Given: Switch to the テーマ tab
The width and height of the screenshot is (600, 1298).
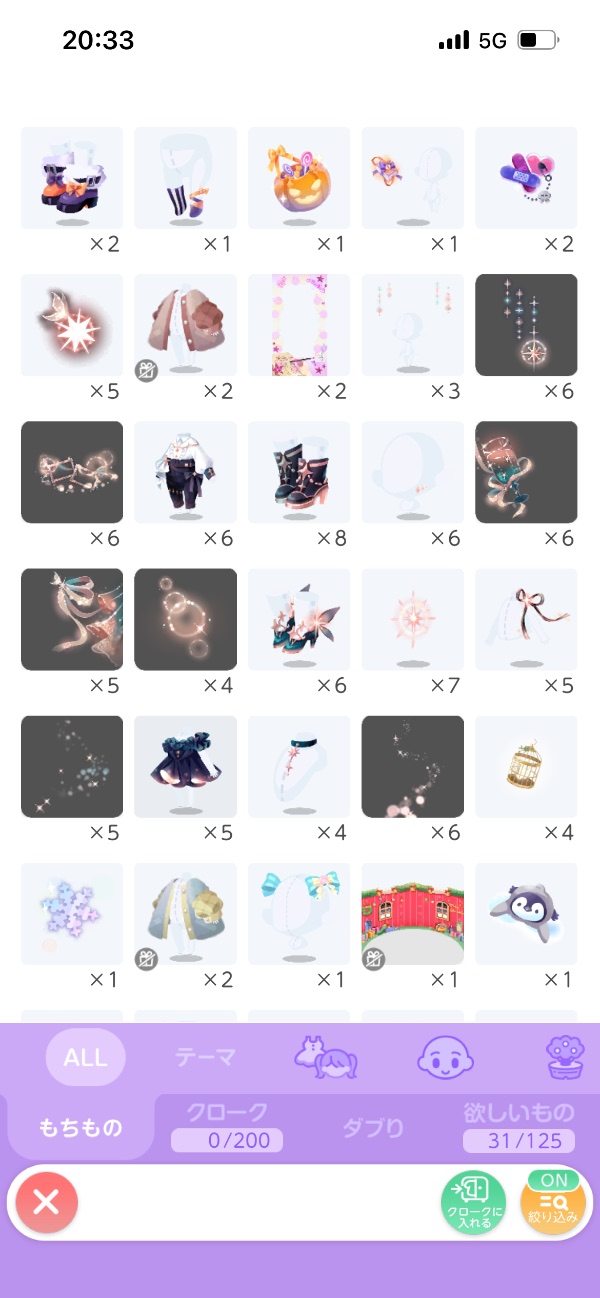Looking at the screenshot, I should (205, 1057).
